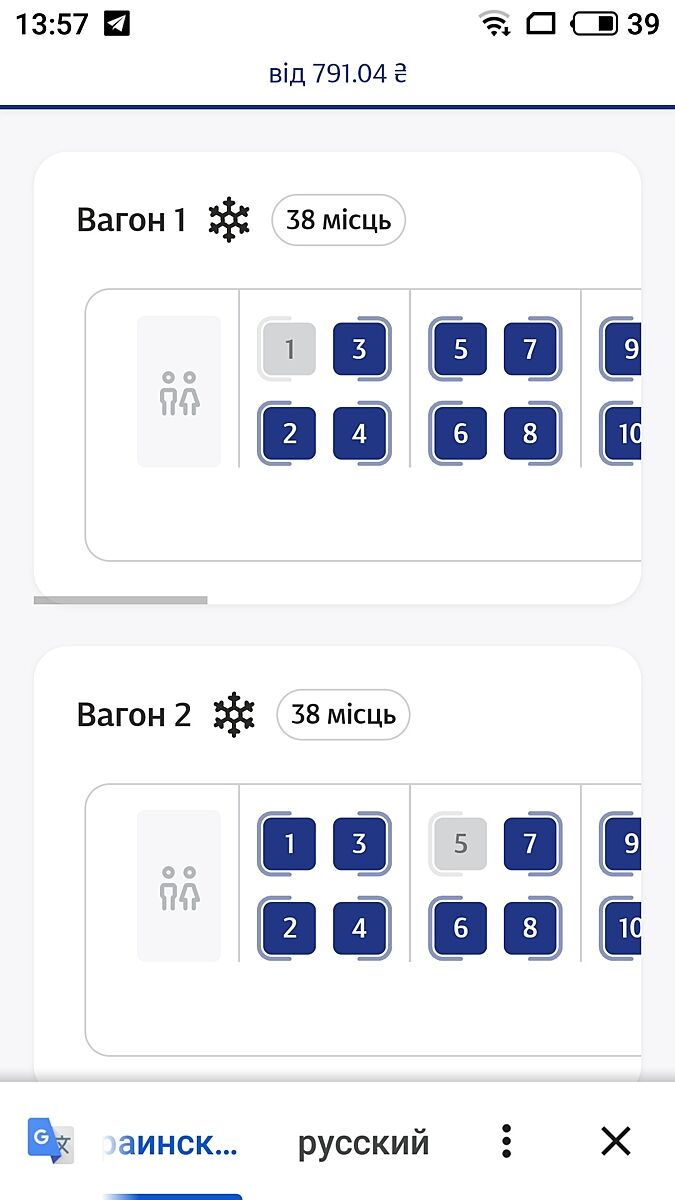This screenshot has width=675, height=1200.
Task: Choose seat 8 in Вагон 1
Action: pyautogui.click(x=530, y=433)
